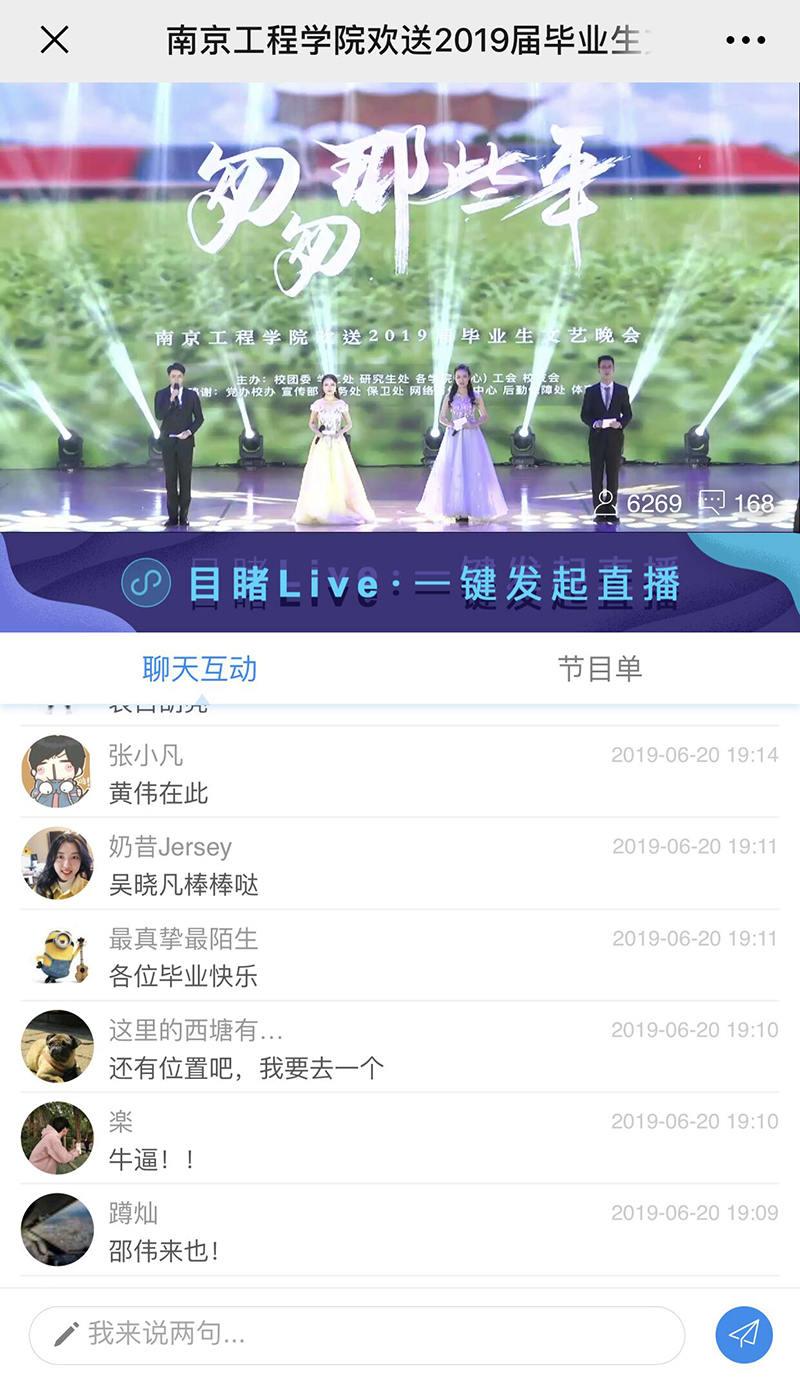Viewport: 800px width, 1381px height.
Task: Switch to the 节目单 tab
Action: coord(599,669)
